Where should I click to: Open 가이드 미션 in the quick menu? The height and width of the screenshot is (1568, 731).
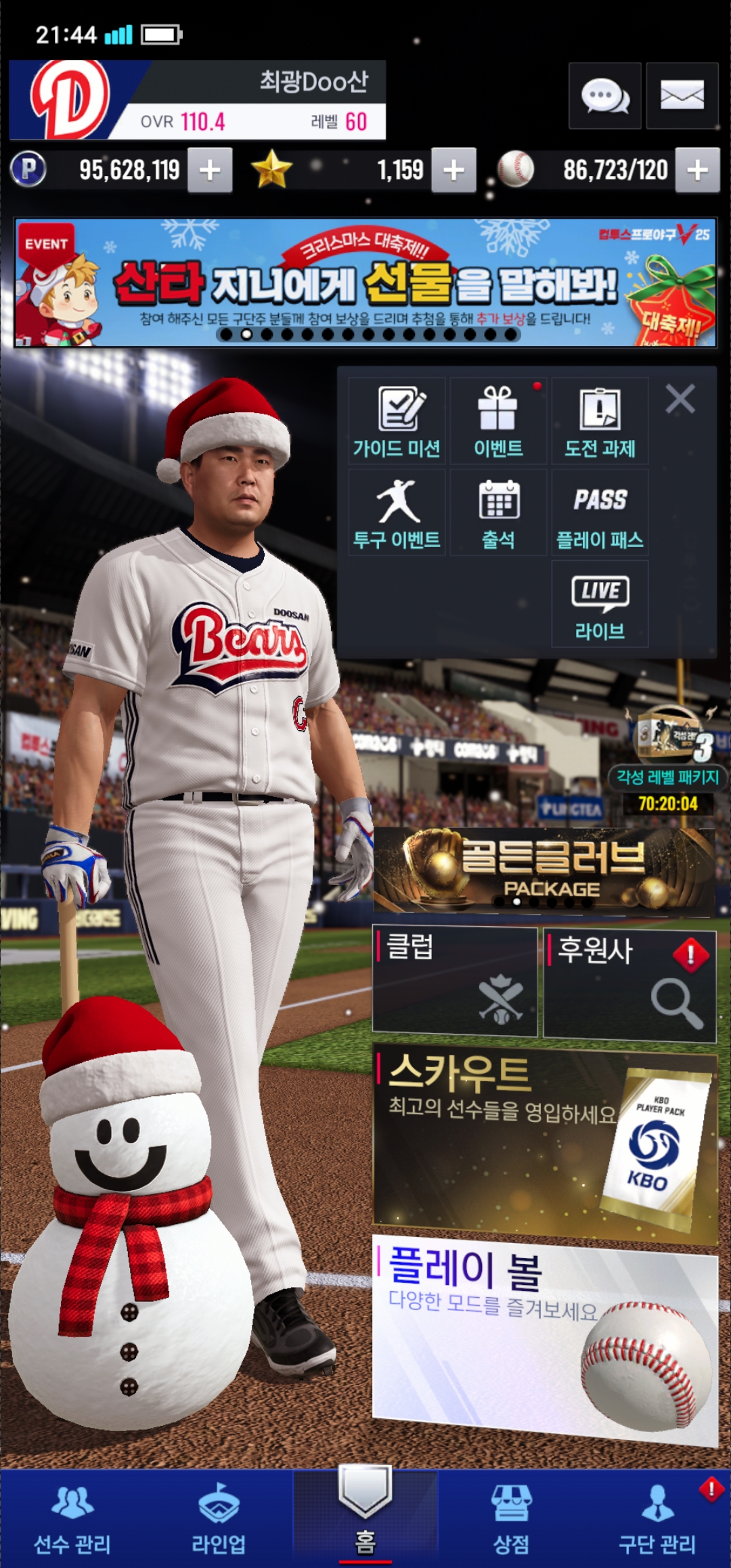pos(397,421)
